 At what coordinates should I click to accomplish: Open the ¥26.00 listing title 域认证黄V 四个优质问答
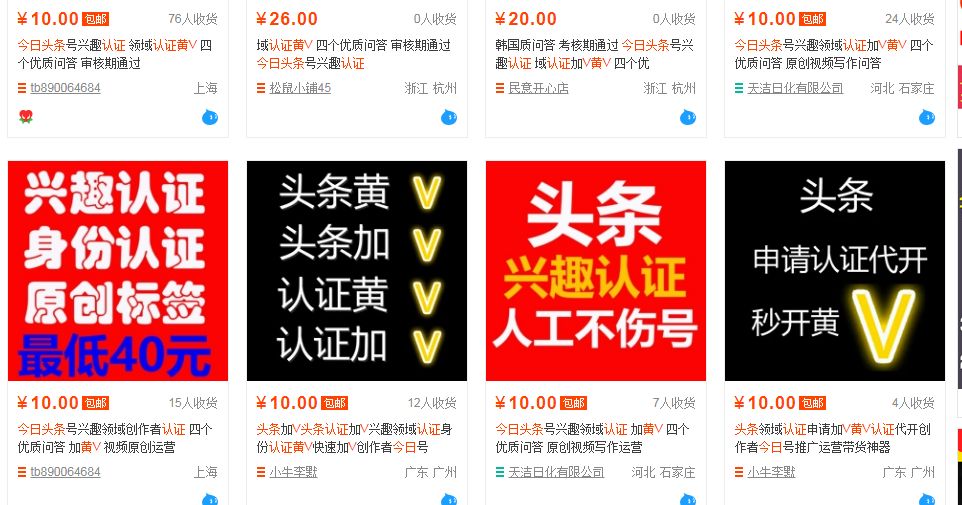(x=353, y=54)
